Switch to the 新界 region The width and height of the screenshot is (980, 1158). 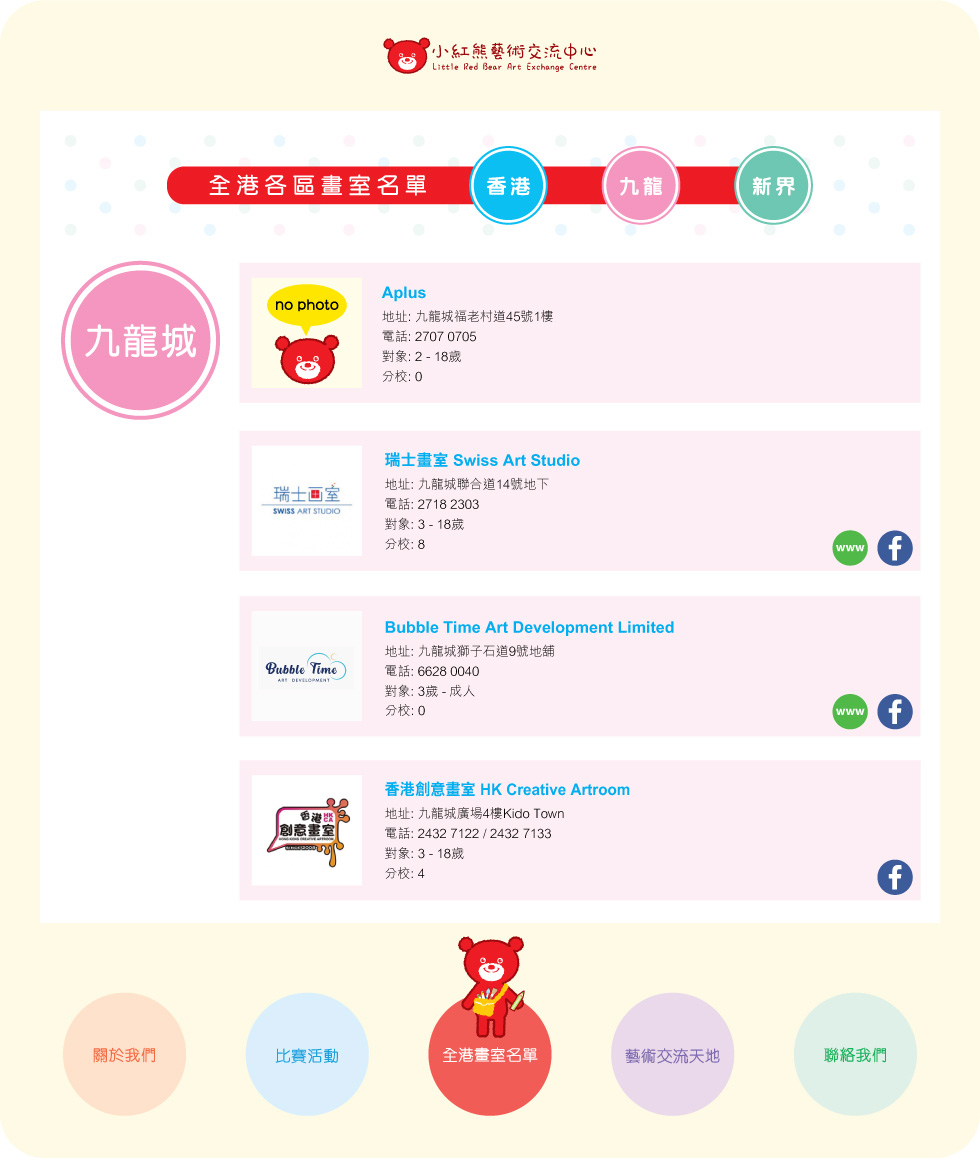pyautogui.click(x=773, y=186)
